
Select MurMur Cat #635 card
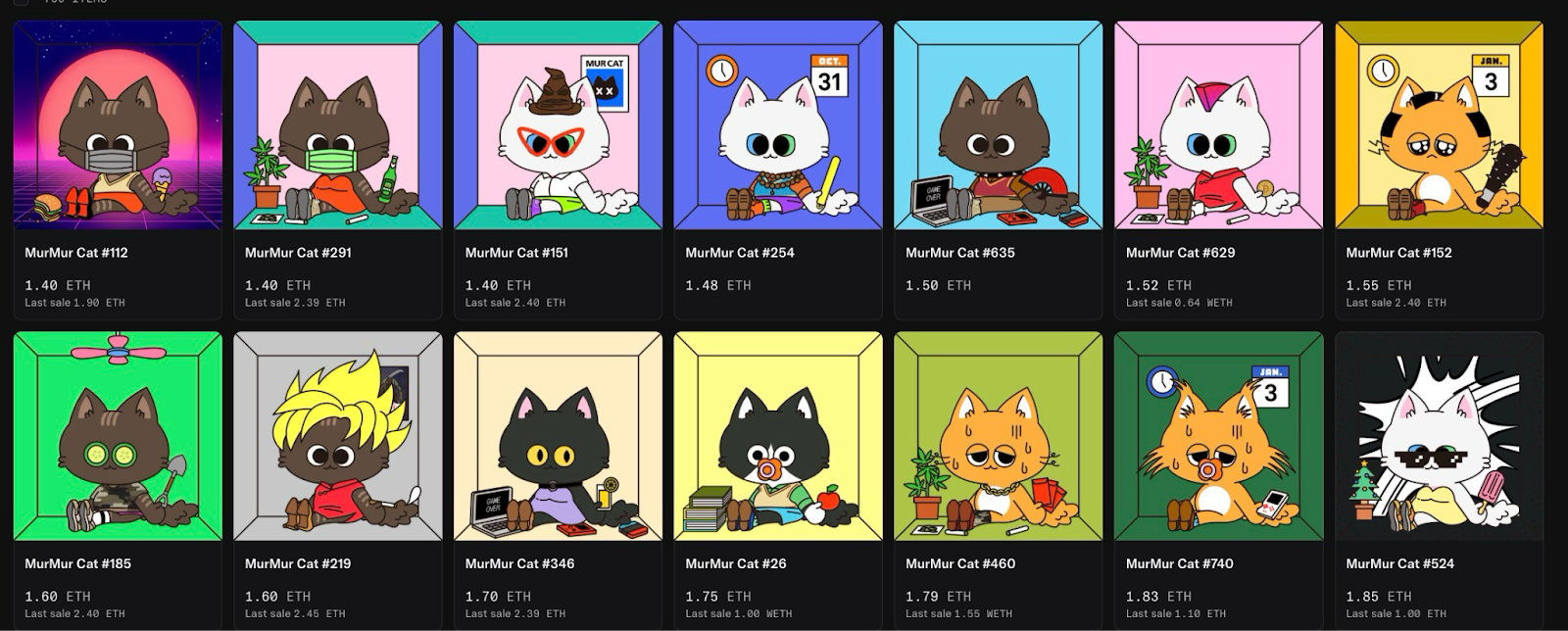(999, 126)
